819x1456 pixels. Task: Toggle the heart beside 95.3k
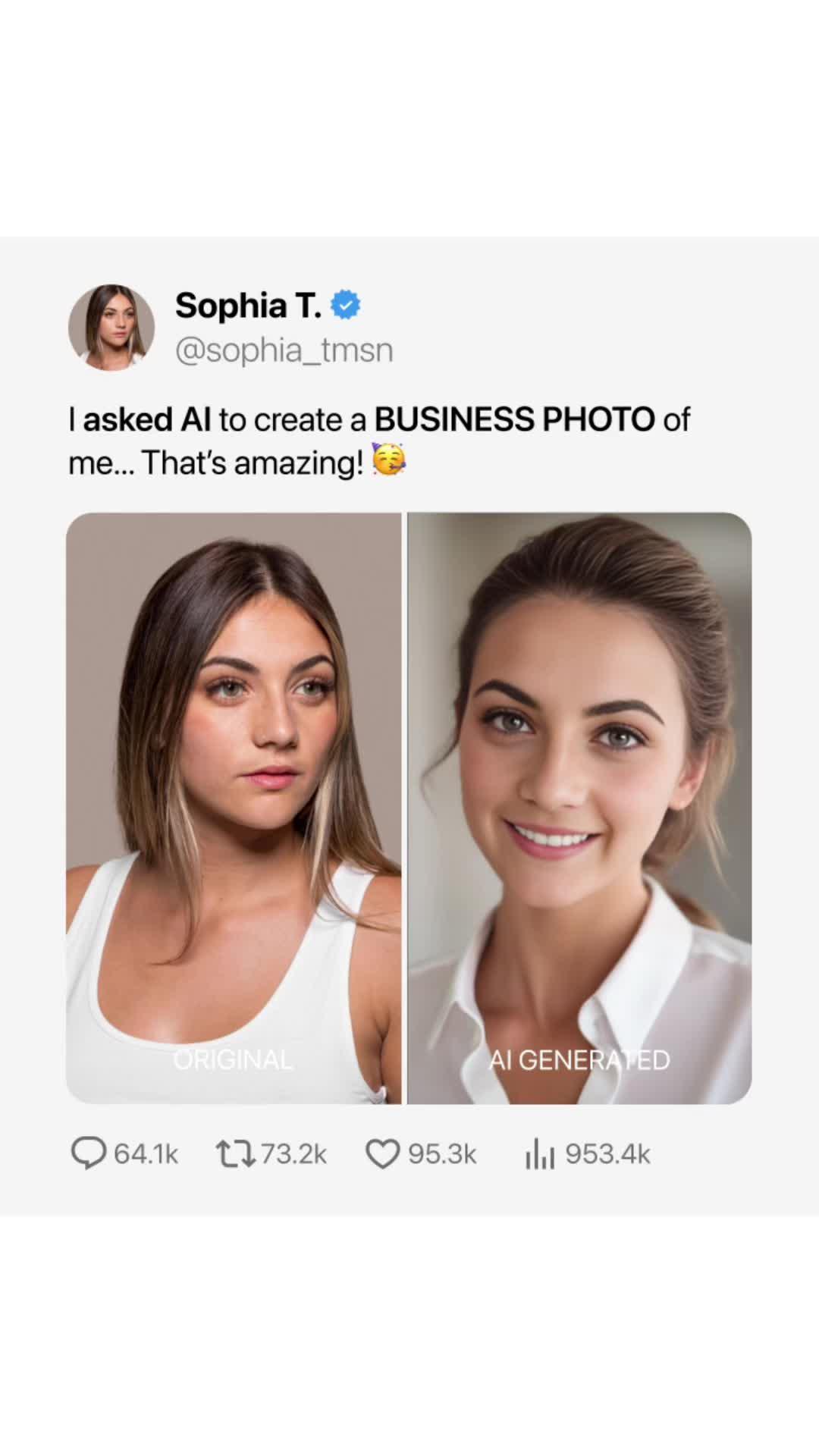coord(383,1153)
